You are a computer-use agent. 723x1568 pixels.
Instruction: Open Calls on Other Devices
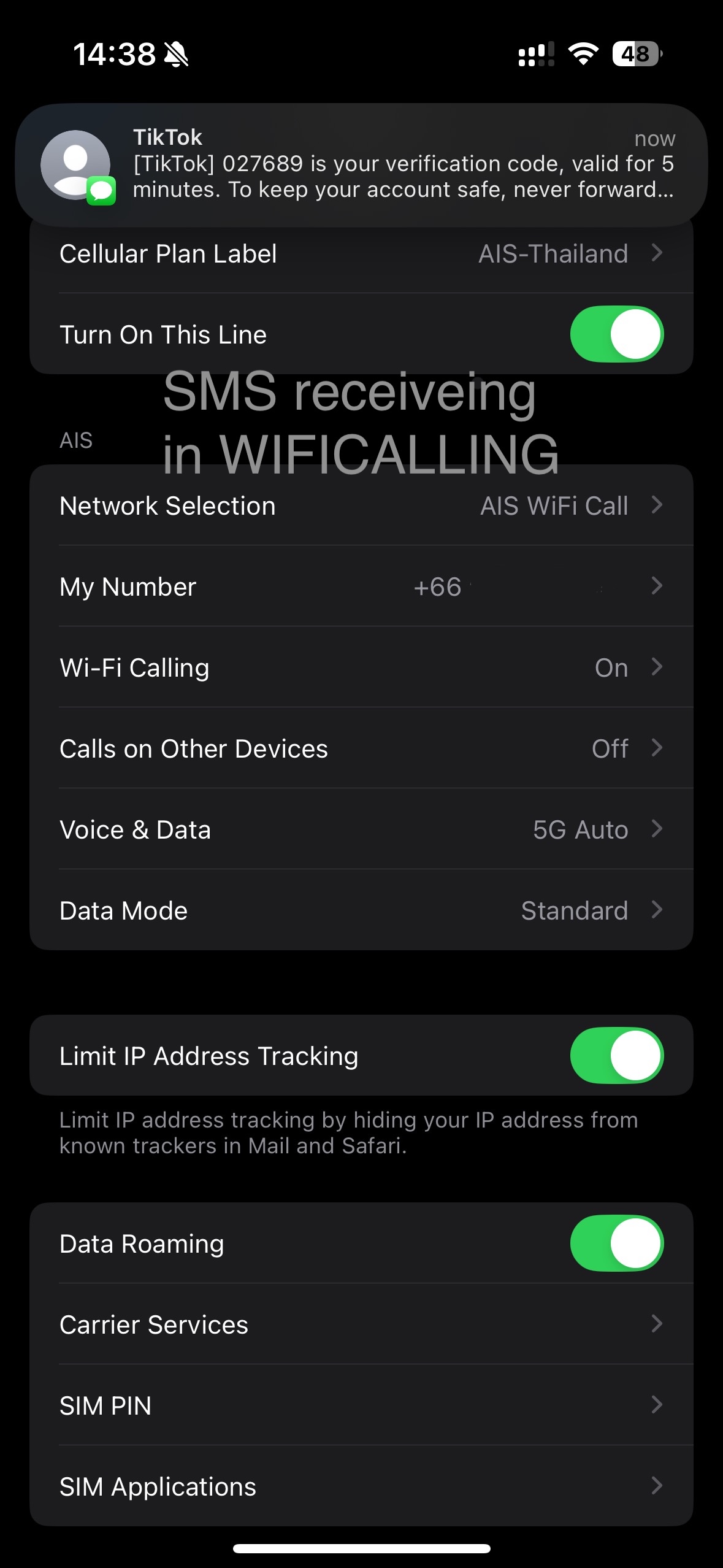(361, 749)
